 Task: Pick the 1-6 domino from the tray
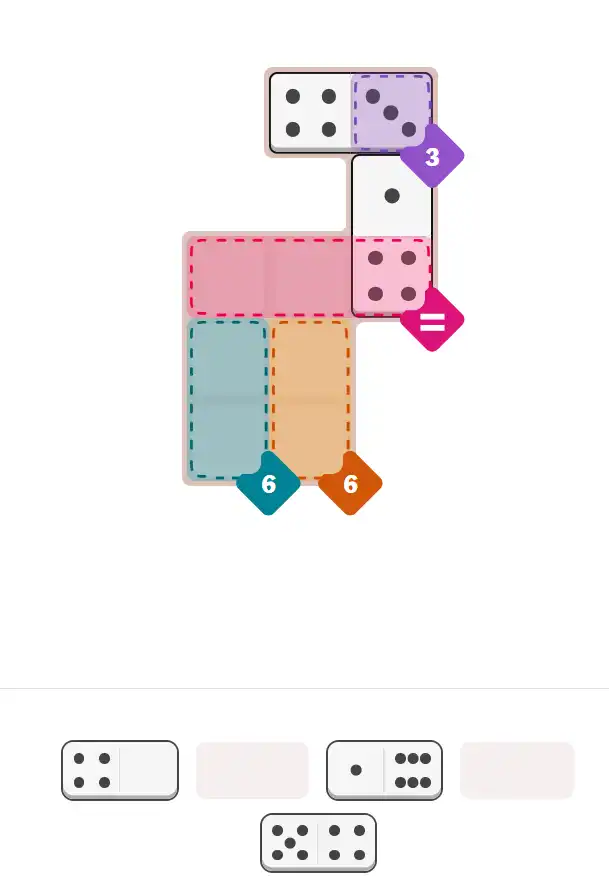385,769
